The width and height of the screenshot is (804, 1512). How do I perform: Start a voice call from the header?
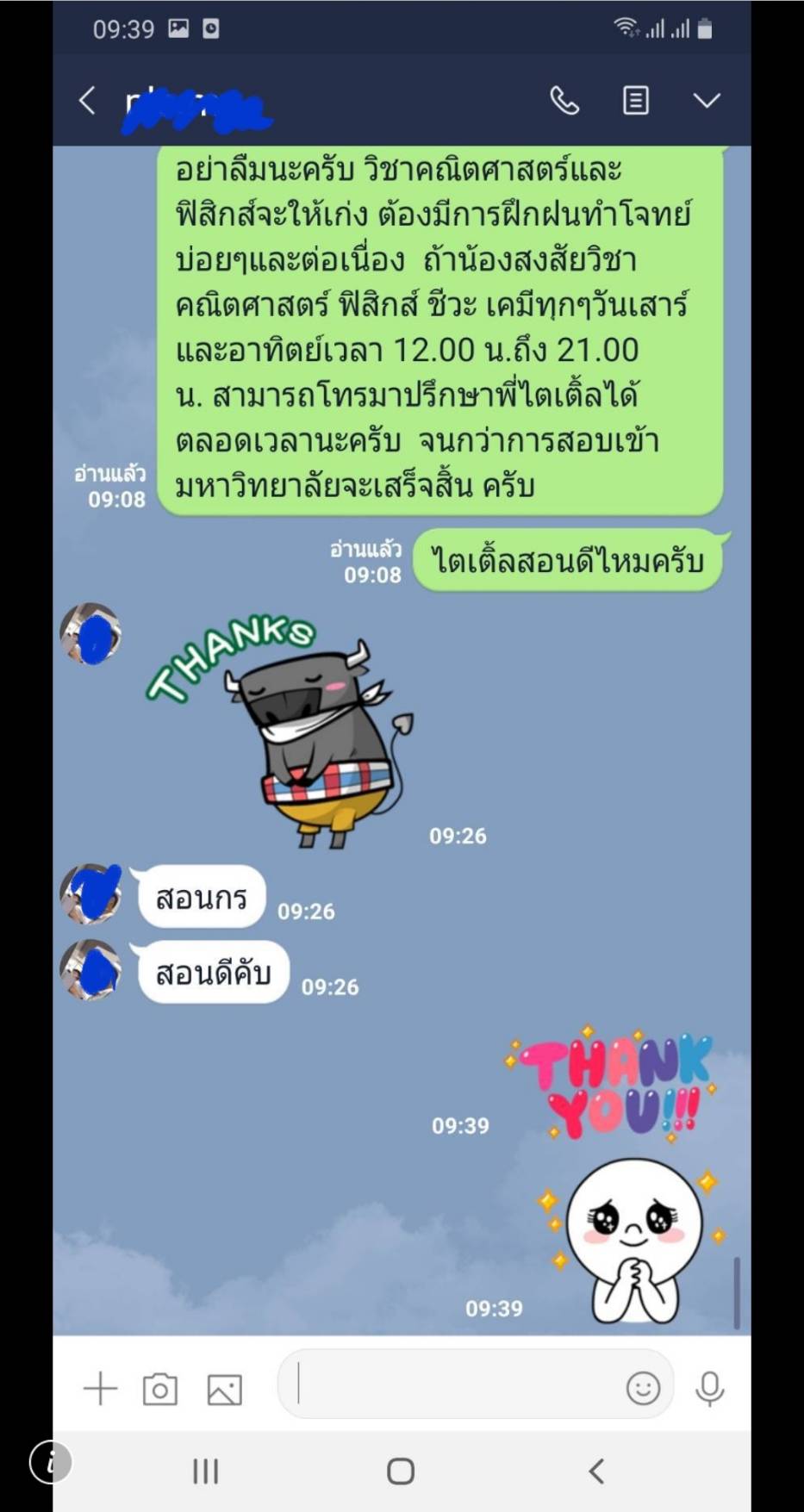click(564, 101)
